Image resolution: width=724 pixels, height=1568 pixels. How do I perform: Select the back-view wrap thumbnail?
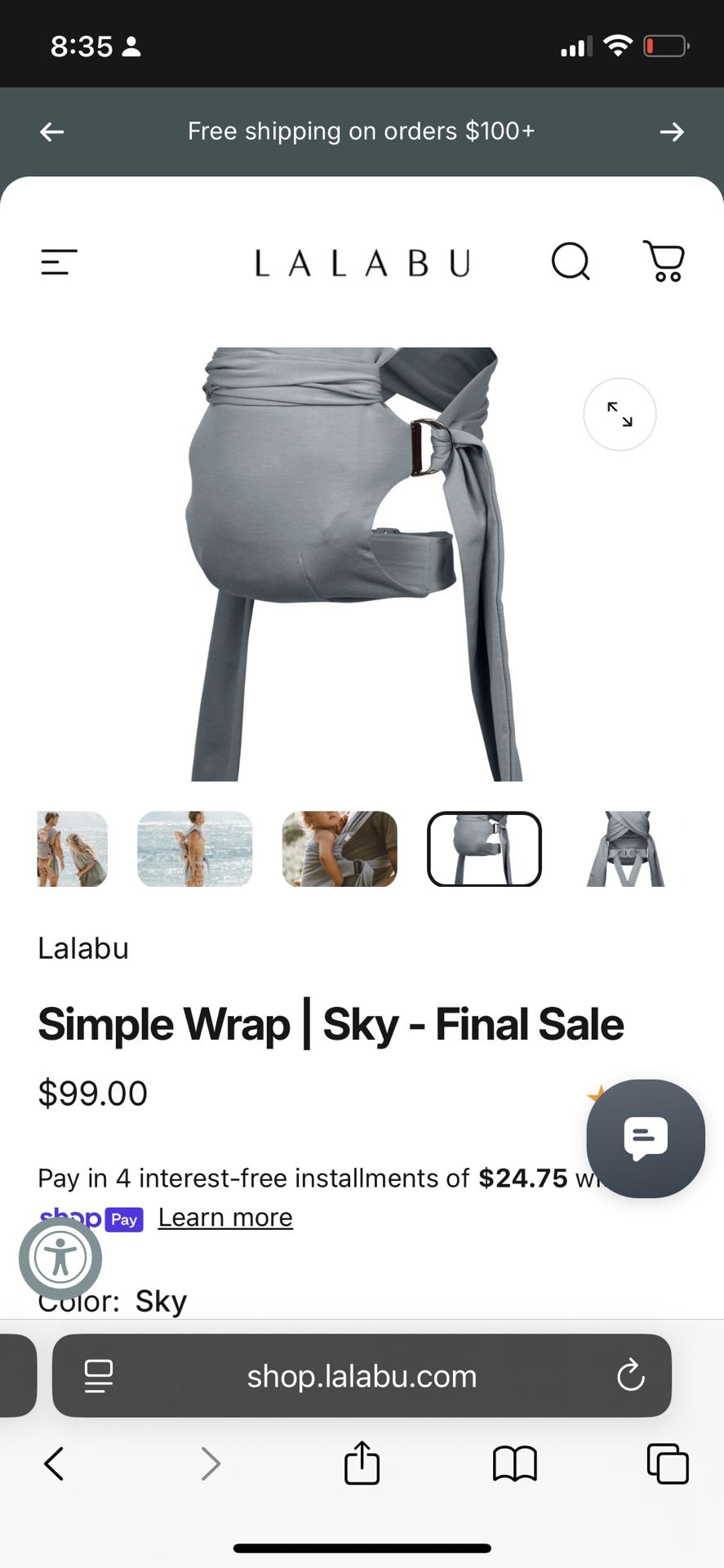click(624, 849)
